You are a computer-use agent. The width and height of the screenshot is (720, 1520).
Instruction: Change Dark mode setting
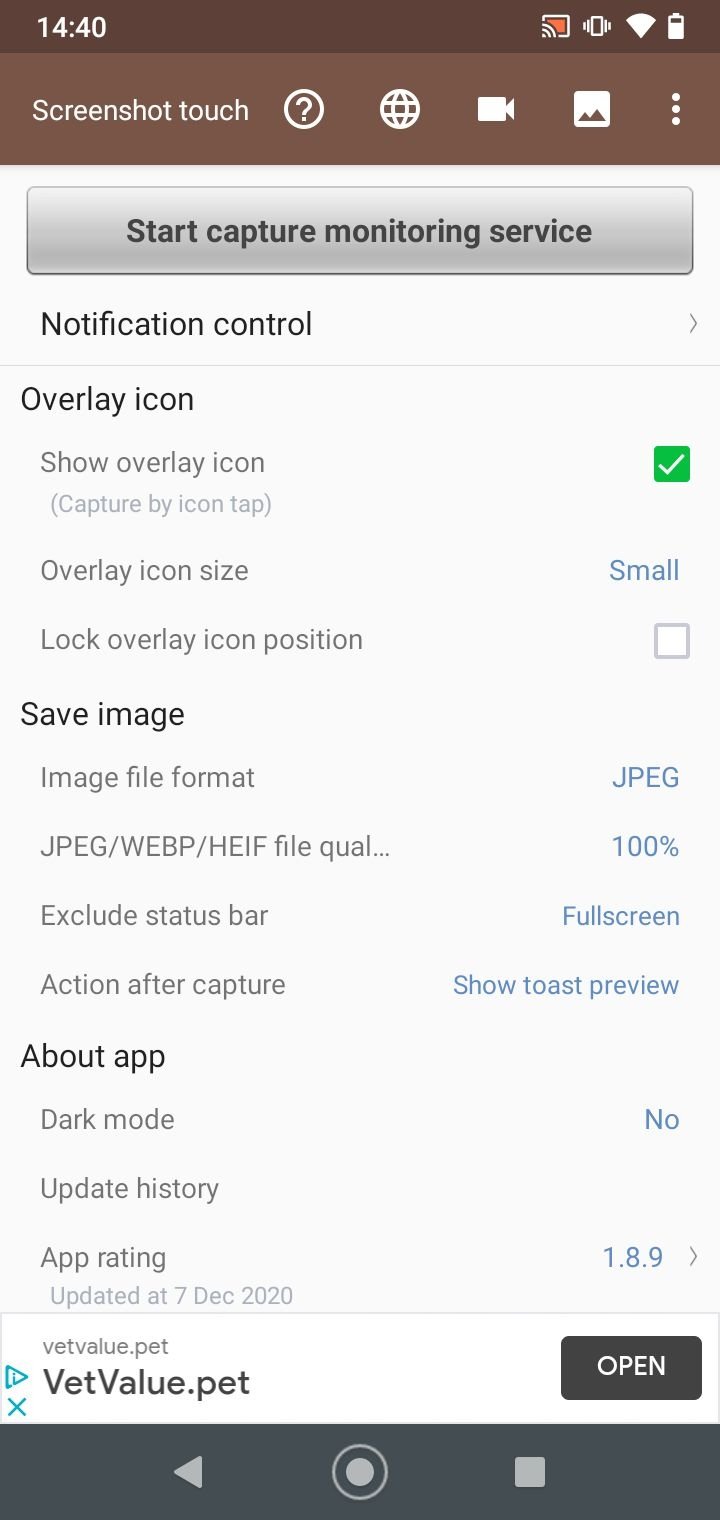[360, 1120]
